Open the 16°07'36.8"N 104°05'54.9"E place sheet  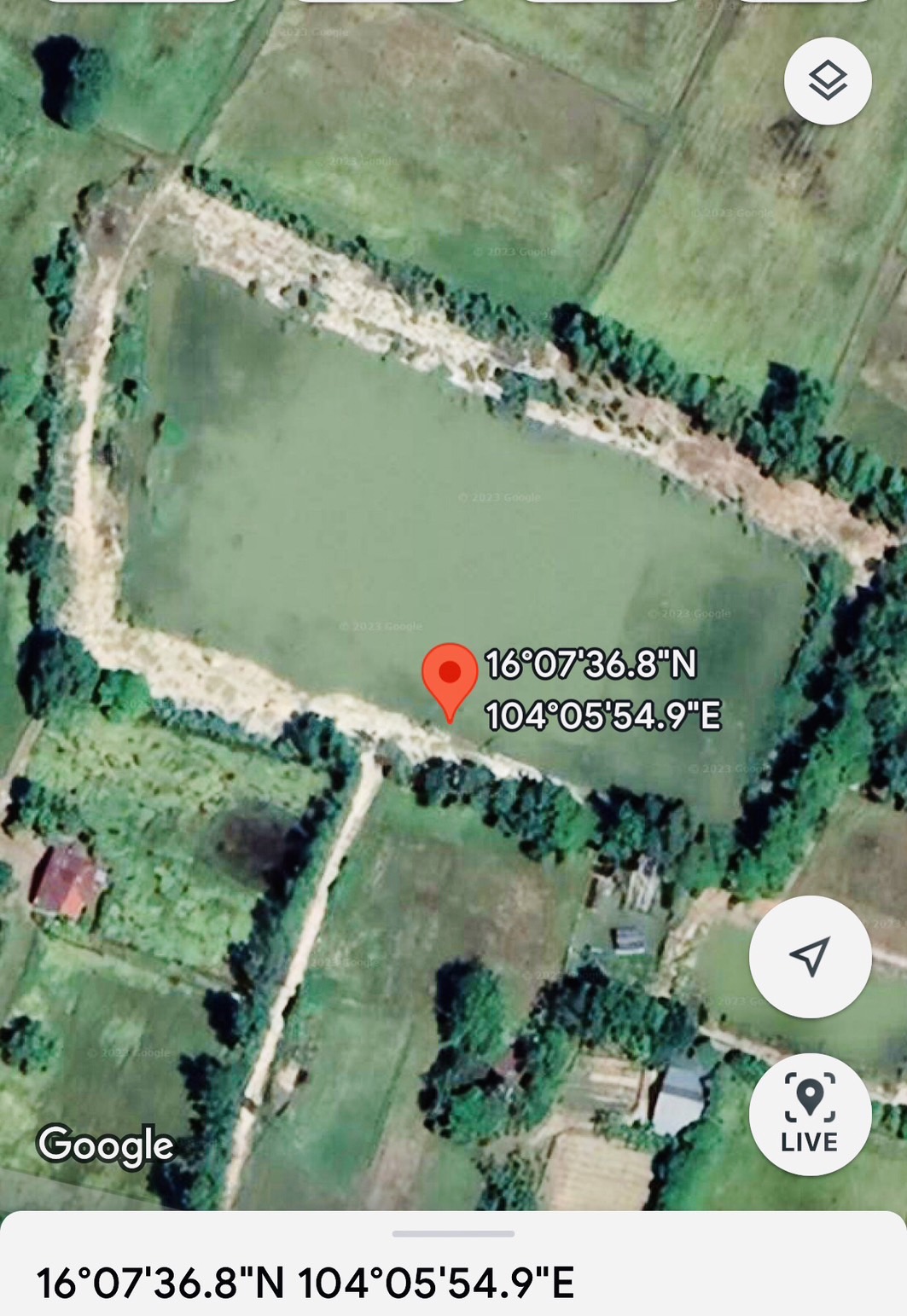pyautogui.click(x=305, y=1283)
